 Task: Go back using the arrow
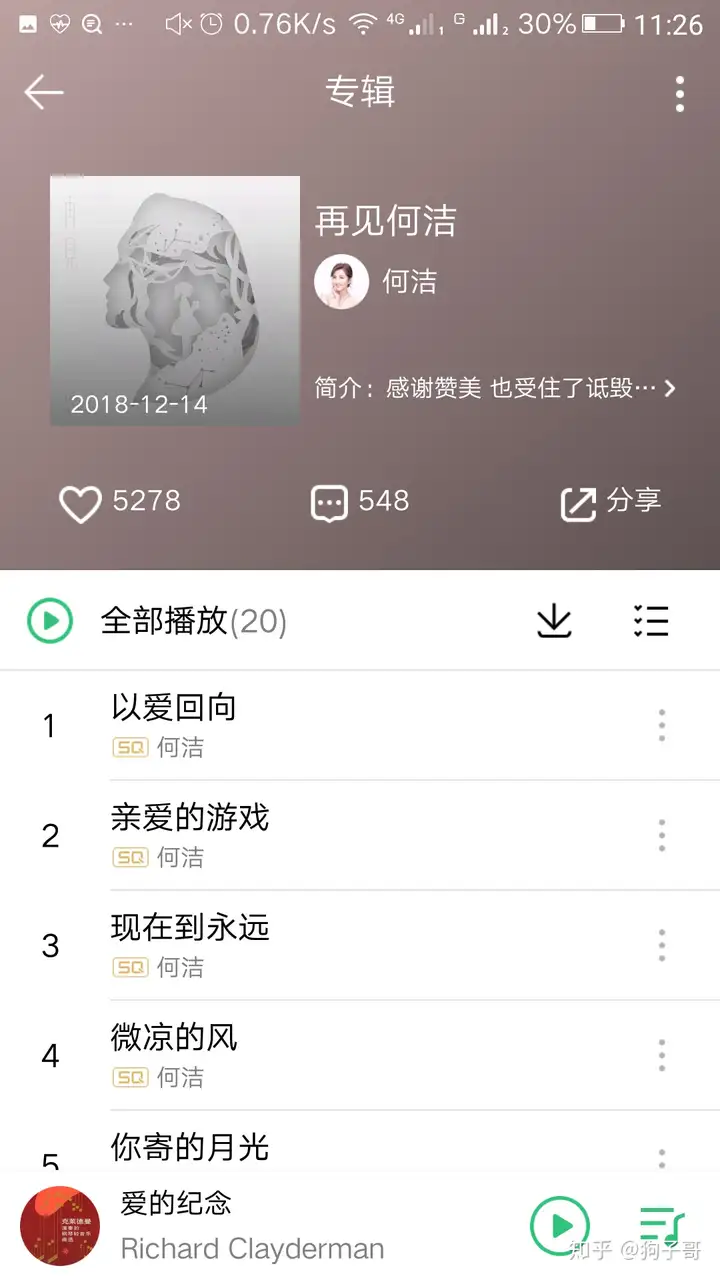44,93
